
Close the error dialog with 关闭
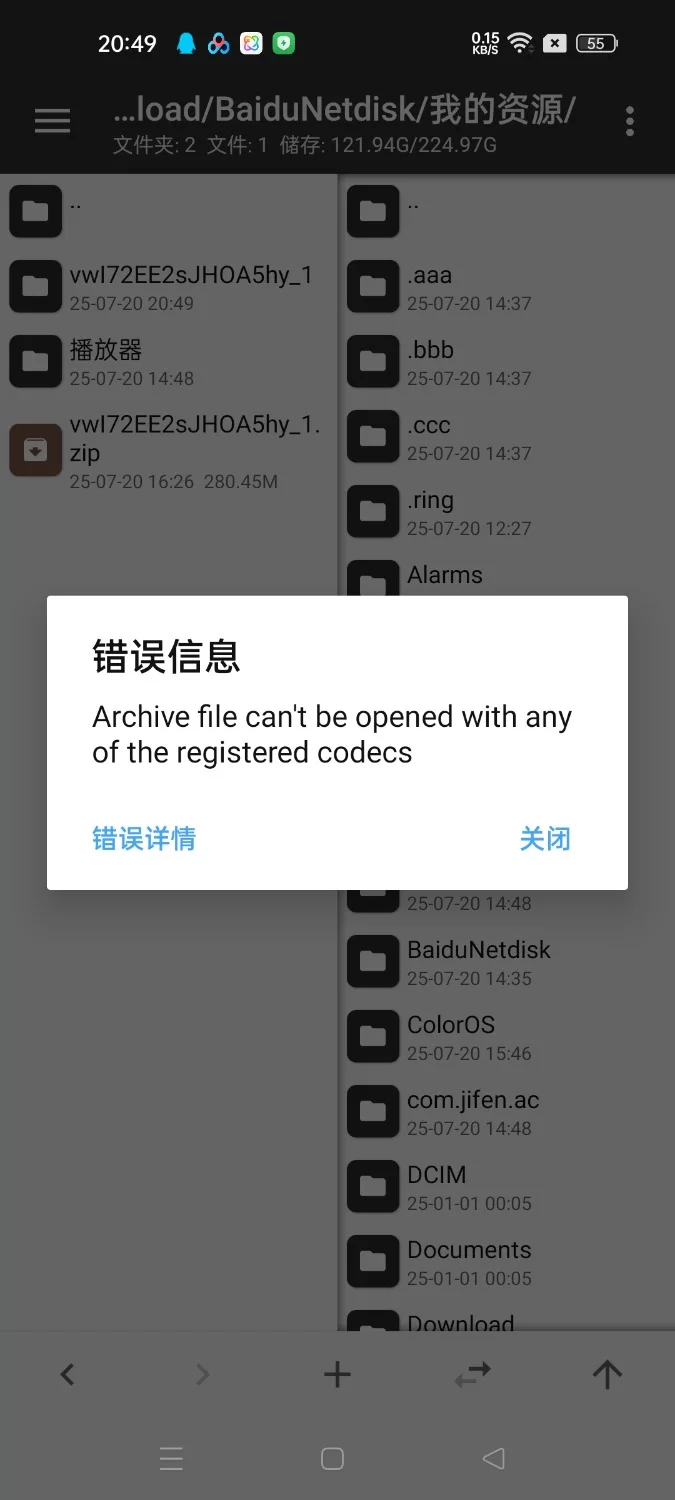coord(544,838)
